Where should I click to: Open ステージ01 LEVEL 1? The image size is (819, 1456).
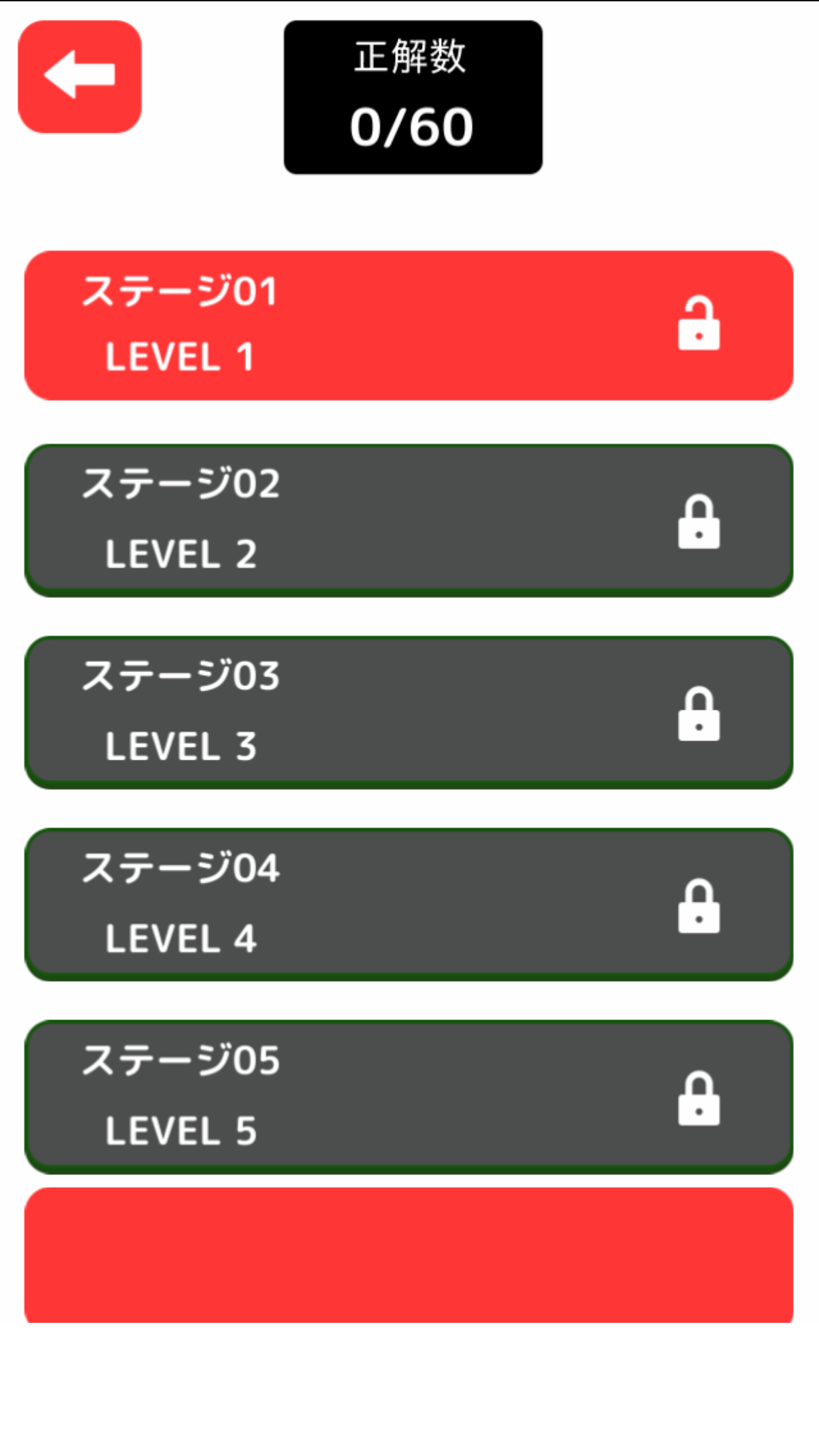pyautogui.click(x=408, y=325)
